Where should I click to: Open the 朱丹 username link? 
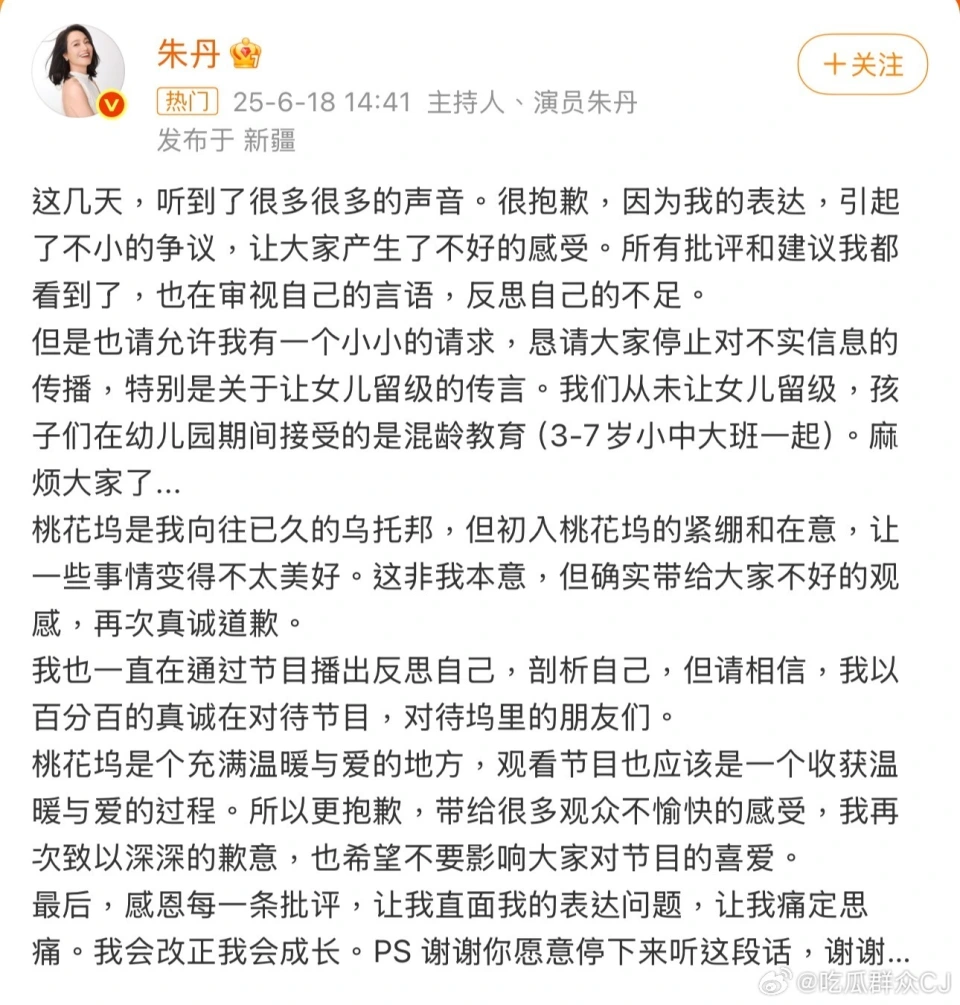tap(188, 54)
